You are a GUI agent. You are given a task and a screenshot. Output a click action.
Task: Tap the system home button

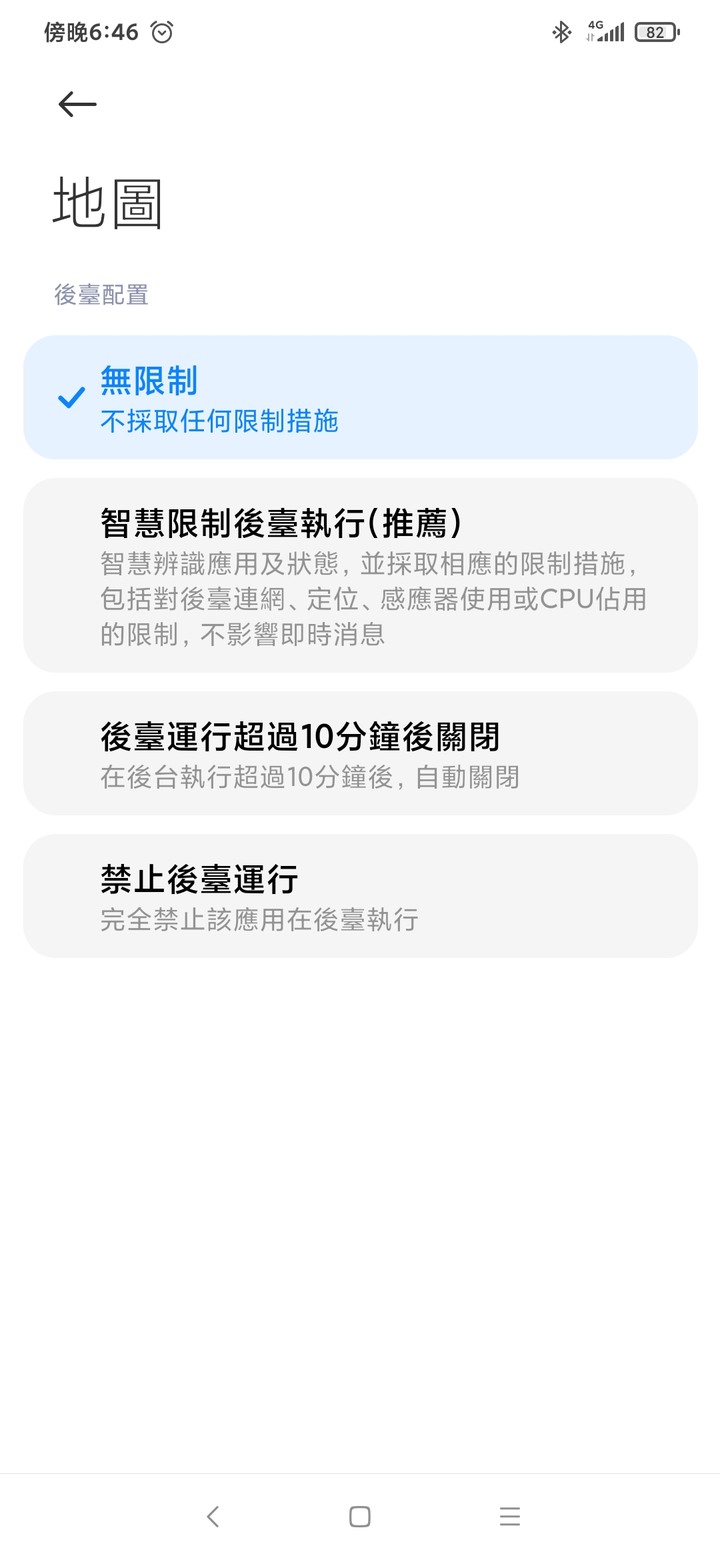click(360, 1516)
